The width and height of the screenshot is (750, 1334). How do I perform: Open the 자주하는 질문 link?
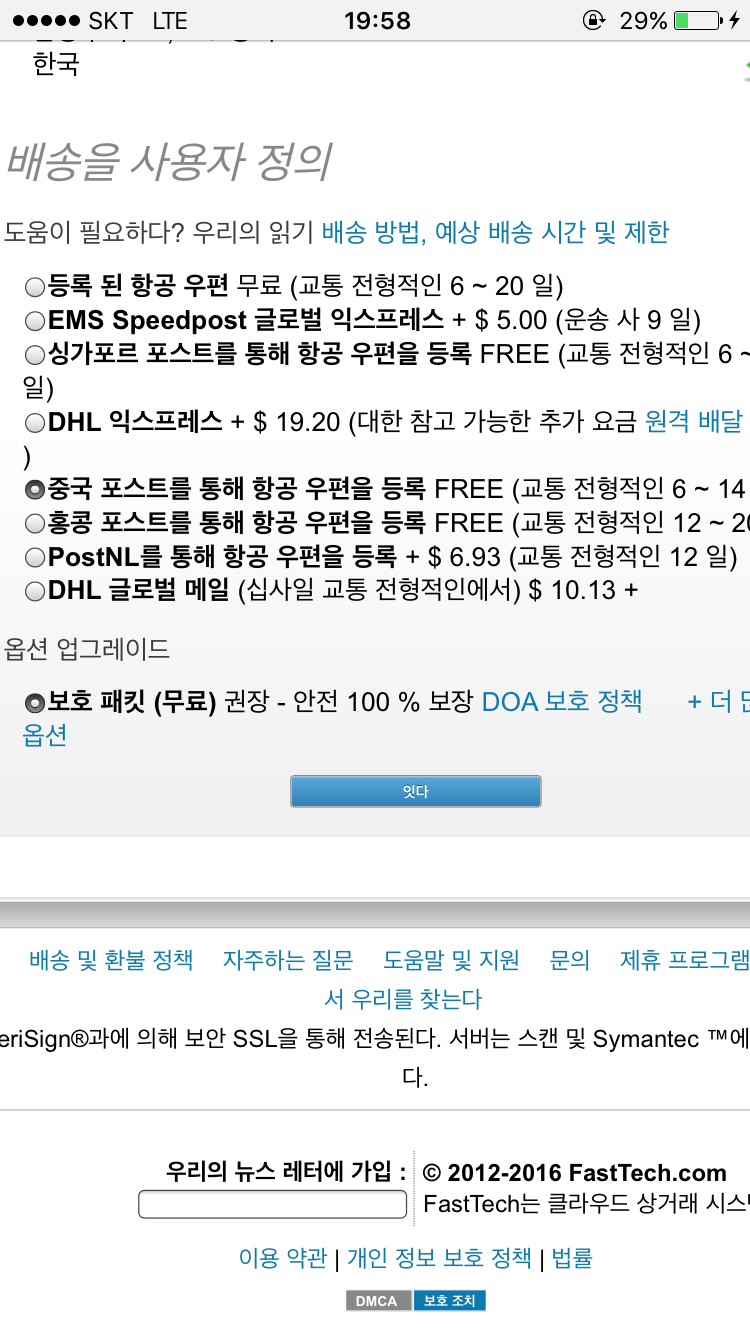coord(288,961)
